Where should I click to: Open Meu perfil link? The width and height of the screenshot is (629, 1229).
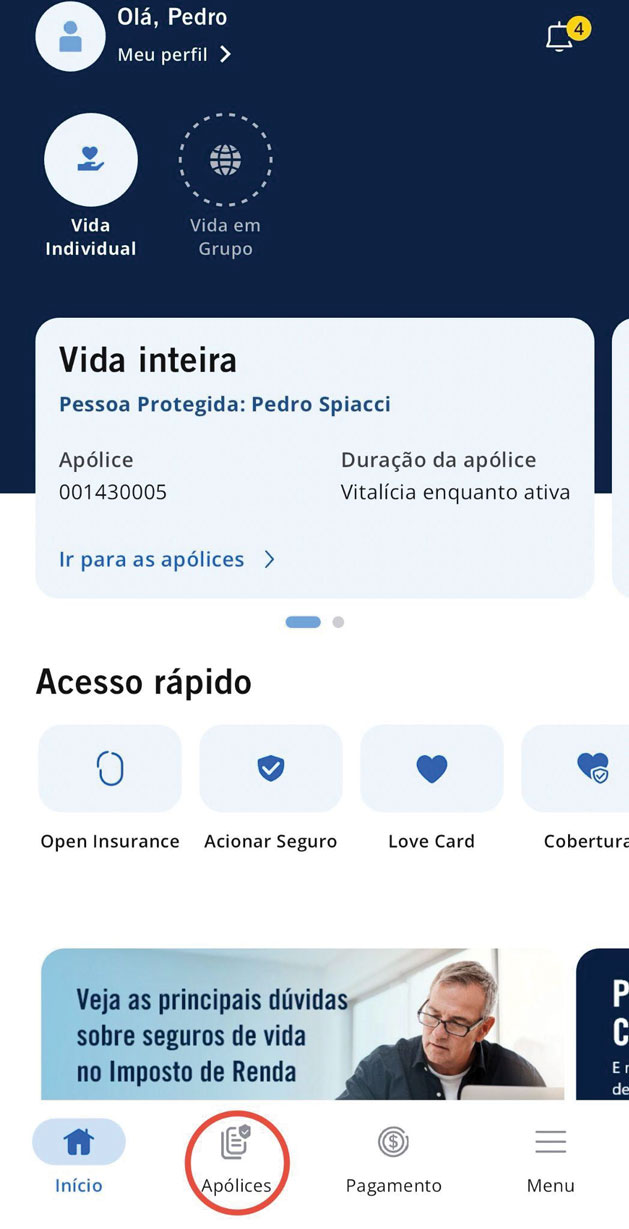[174, 55]
